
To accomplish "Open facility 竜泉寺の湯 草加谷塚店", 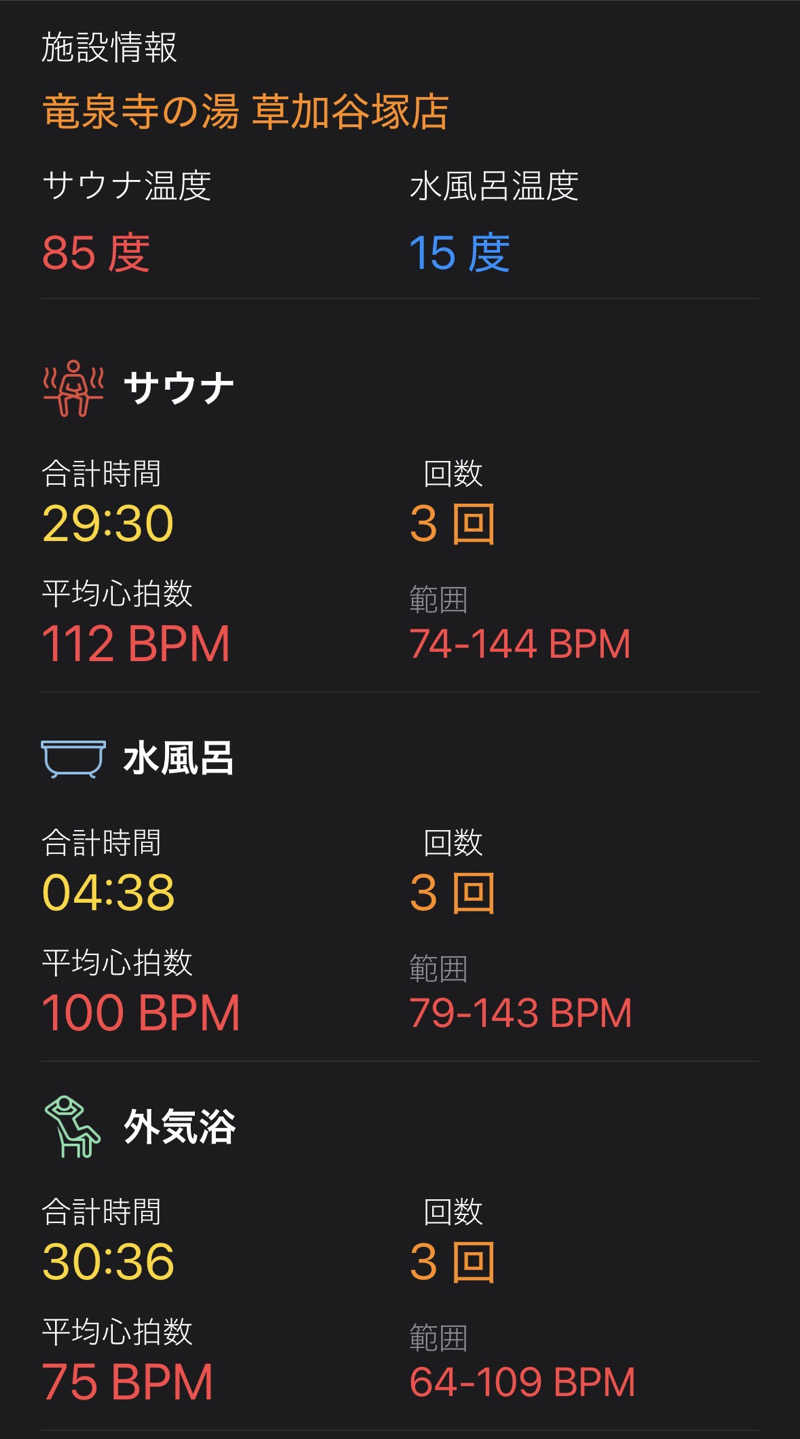I will click(x=245, y=112).
